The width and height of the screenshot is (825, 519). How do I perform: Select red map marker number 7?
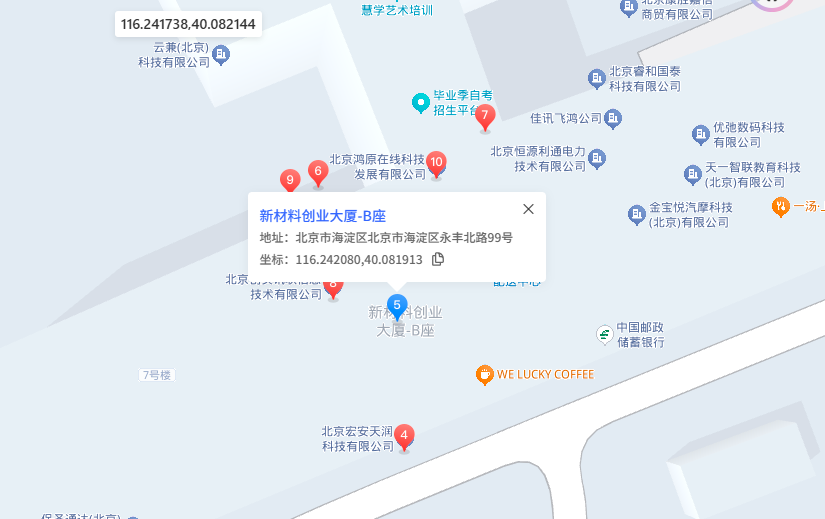pyautogui.click(x=485, y=117)
